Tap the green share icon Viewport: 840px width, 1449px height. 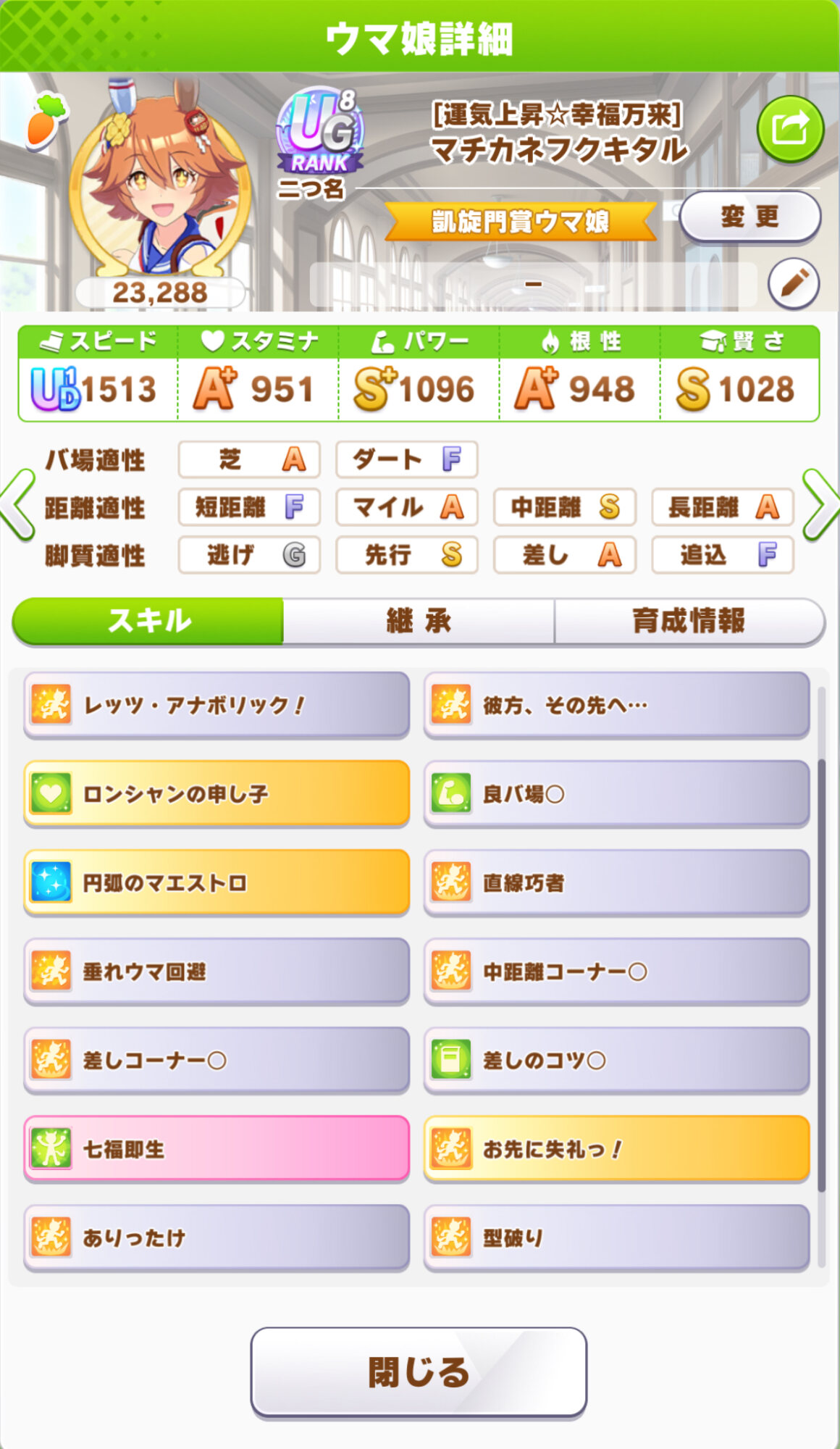(790, 130)
